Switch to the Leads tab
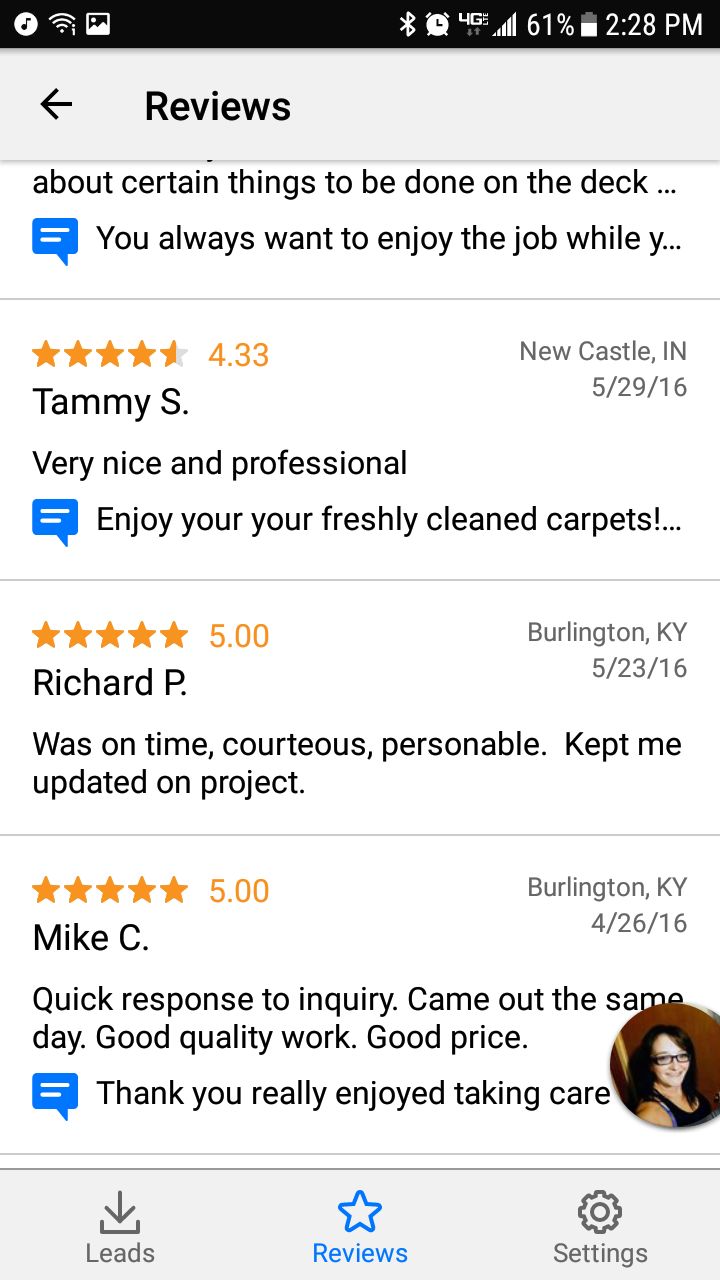 point(120,1227)
